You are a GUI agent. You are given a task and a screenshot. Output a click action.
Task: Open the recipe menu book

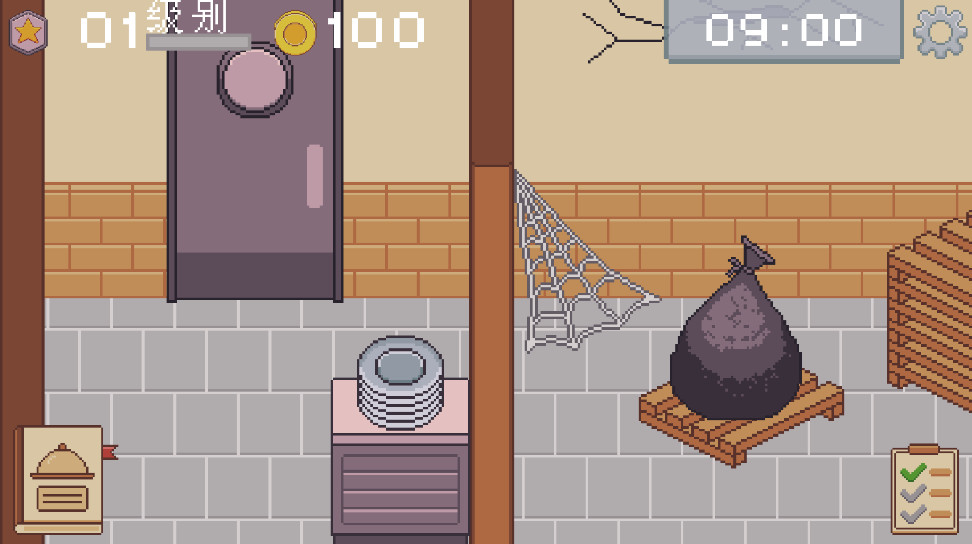(x=59, y=479)
